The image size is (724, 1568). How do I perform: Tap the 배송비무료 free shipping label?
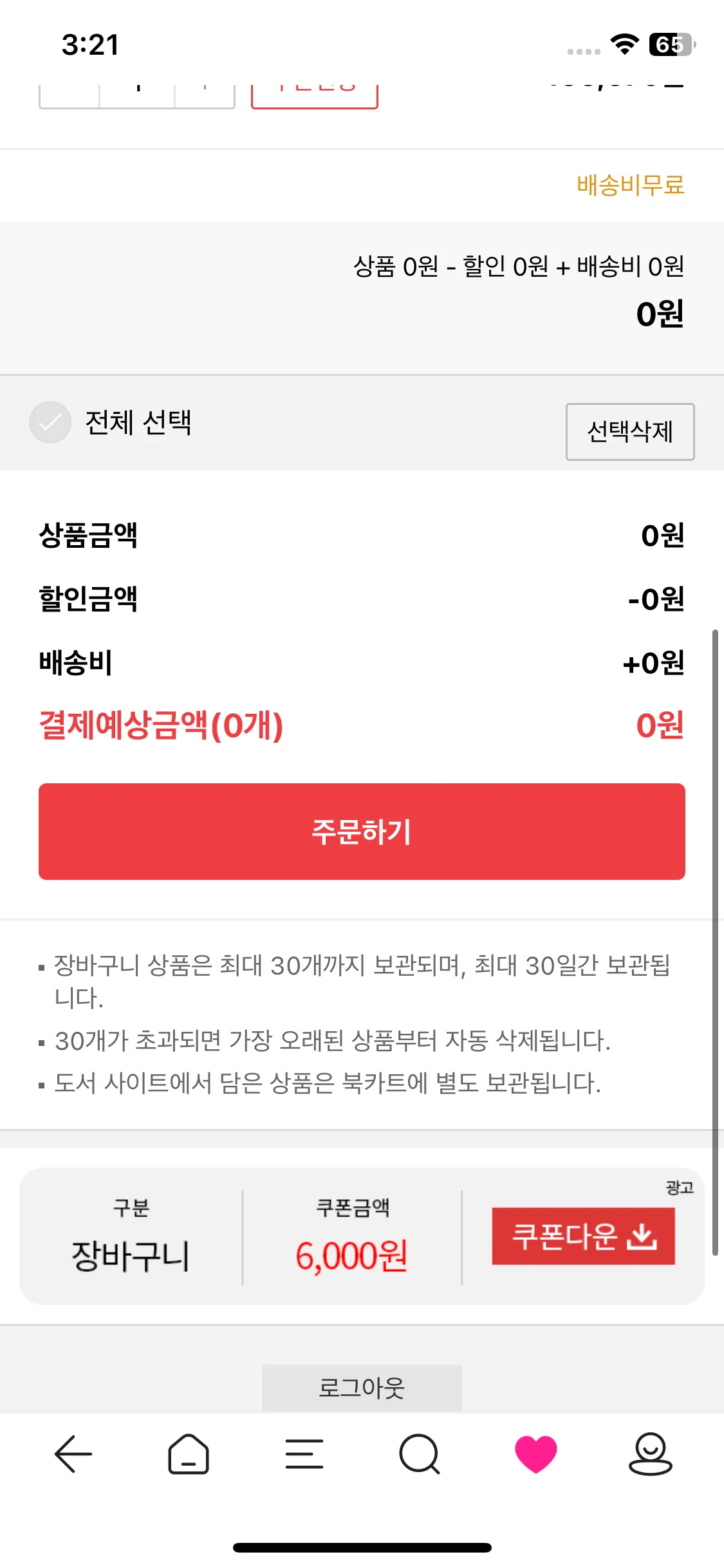(630, 186)
